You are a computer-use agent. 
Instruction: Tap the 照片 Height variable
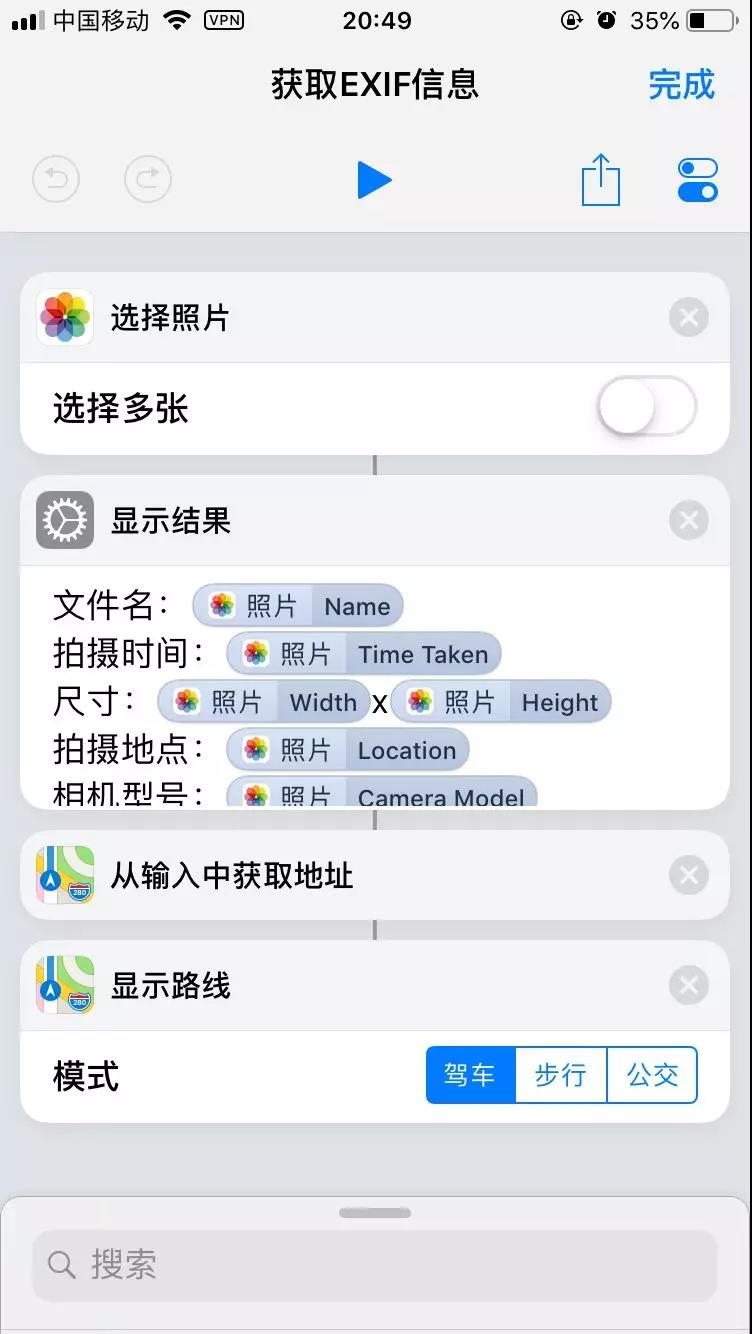pos(500,702)
